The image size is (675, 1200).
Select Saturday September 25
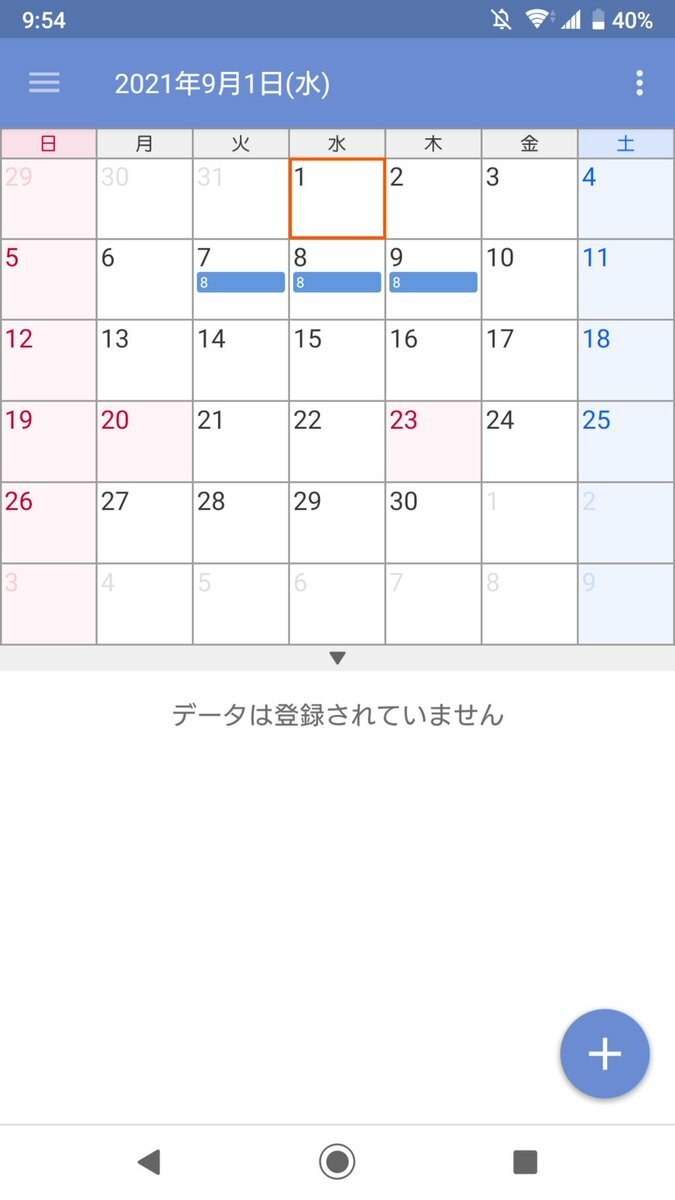[x=626, y=442]
